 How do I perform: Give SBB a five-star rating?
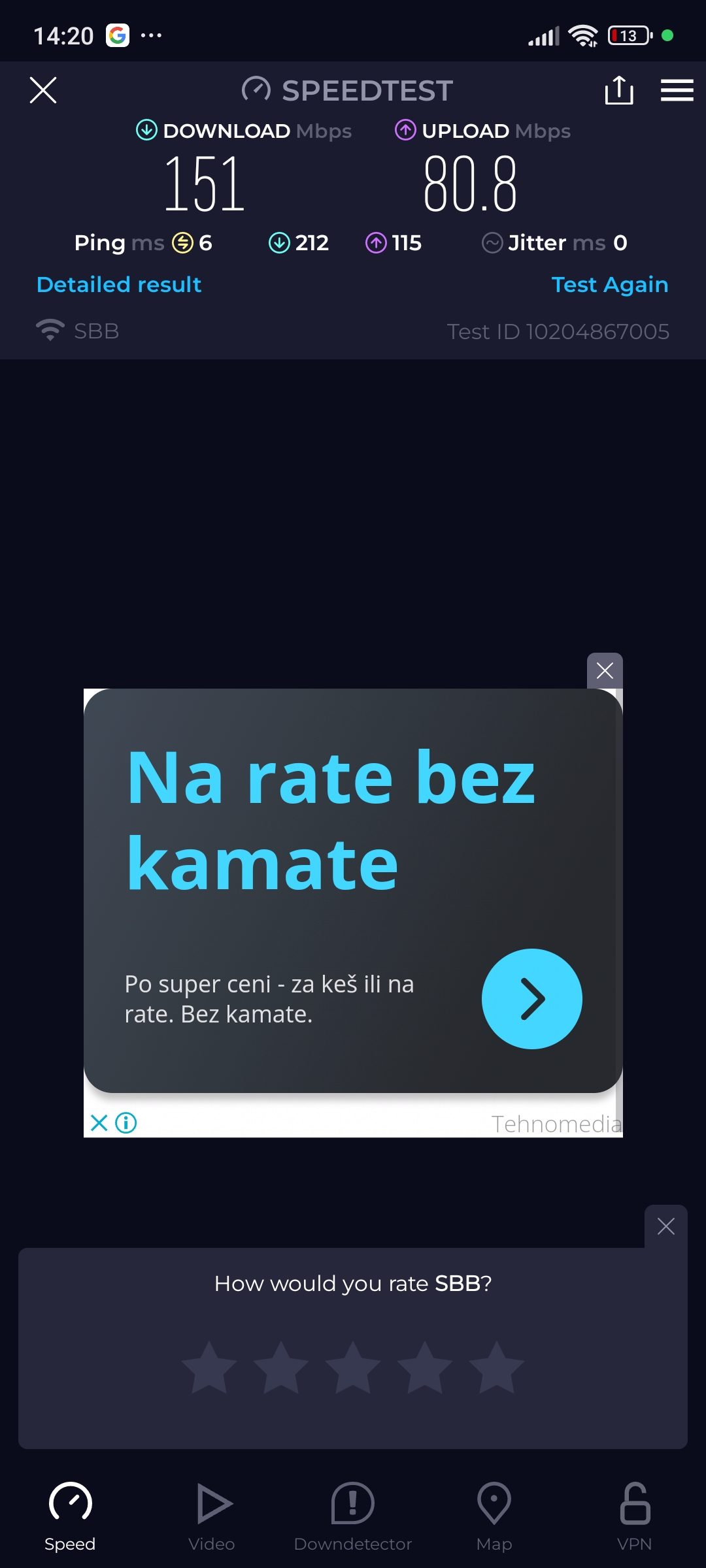click(x=497, y=1367)
